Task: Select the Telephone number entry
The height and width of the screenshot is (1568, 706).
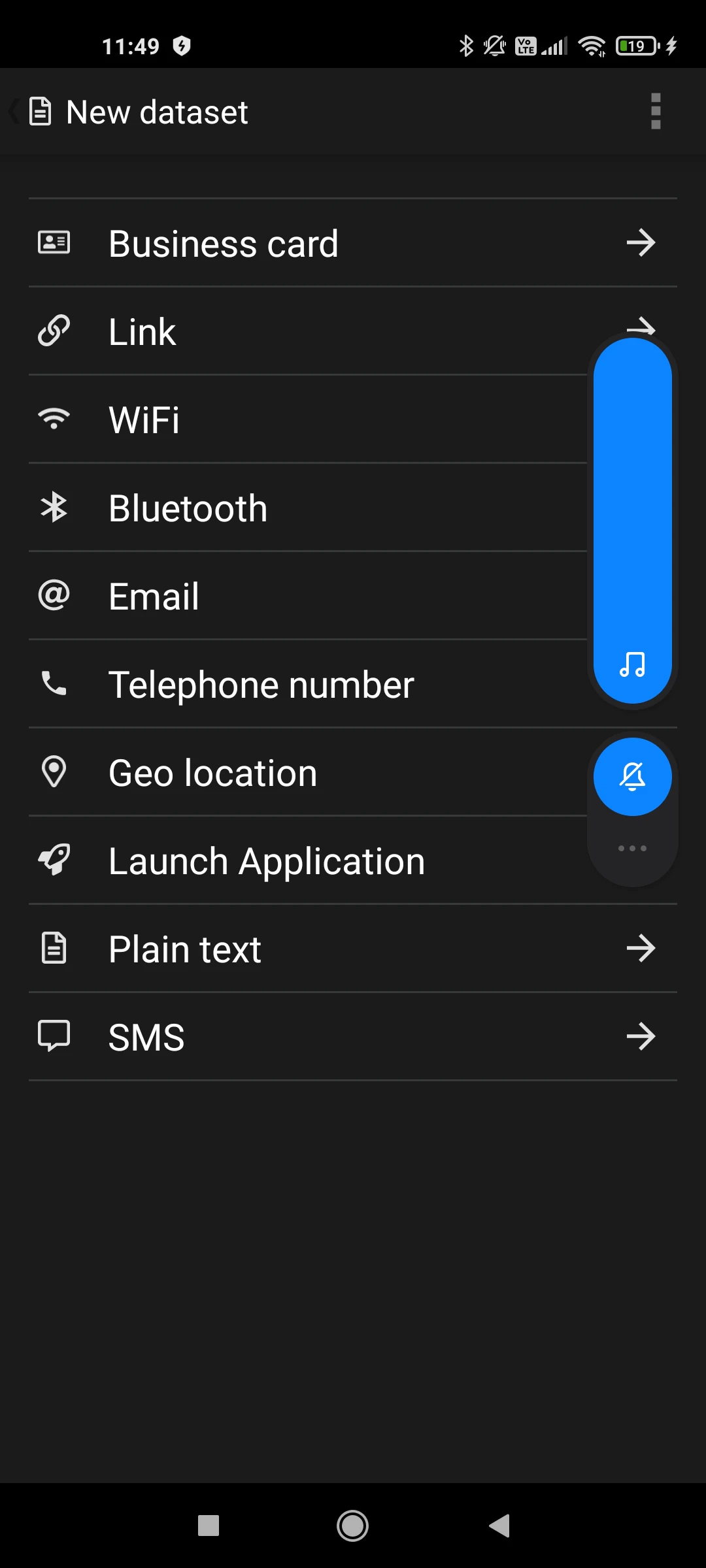Action: click(261, 684)
